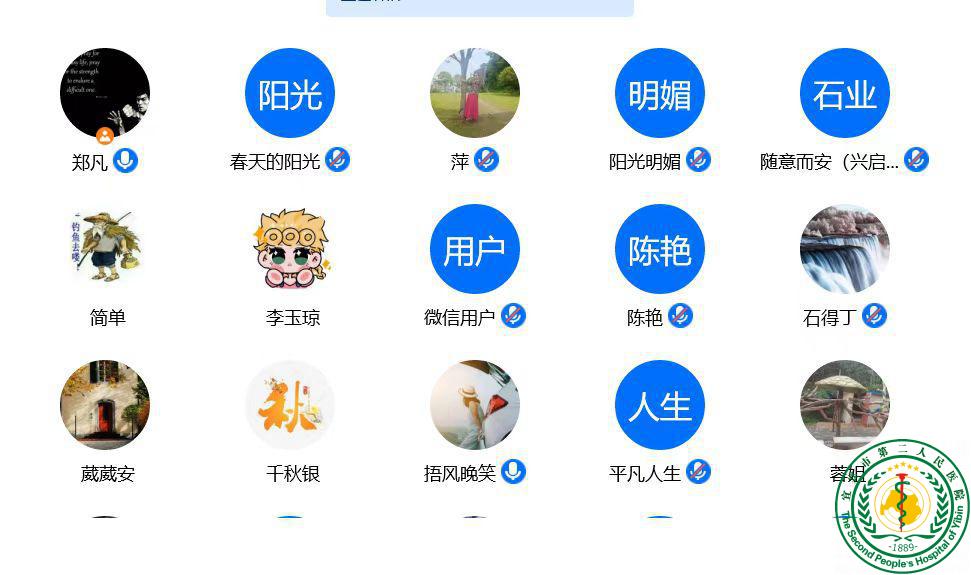Open participant 阳光明媚
Viewport: 971px width, 575px height.
point(660,93)
